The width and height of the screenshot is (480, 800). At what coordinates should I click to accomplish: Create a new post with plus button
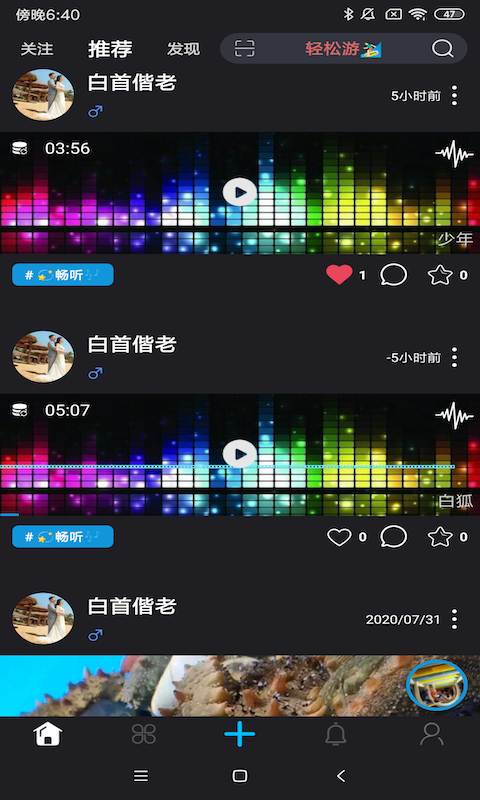click(x=240, y=735)
